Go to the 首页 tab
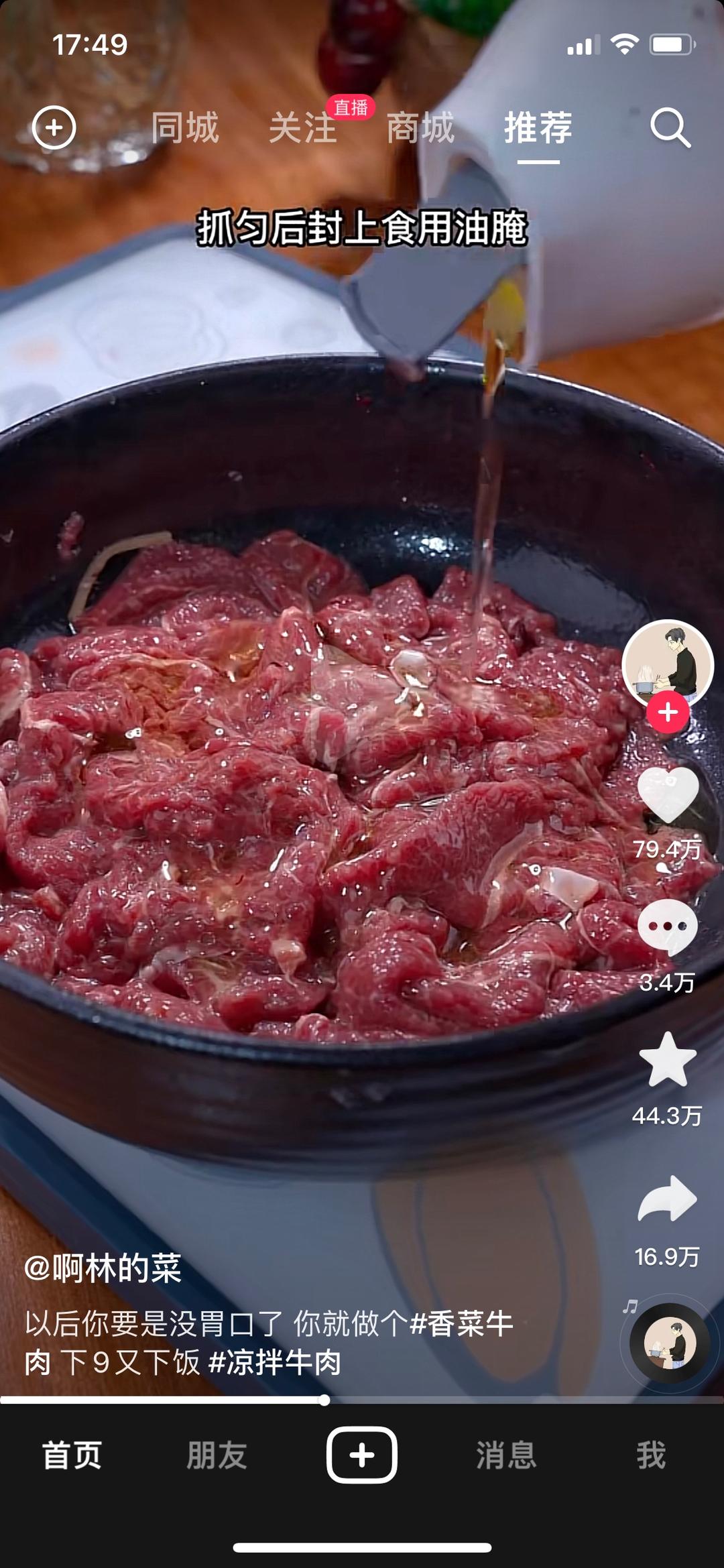Screen dimensions: 724x1568 click(x=72, y=1455)
